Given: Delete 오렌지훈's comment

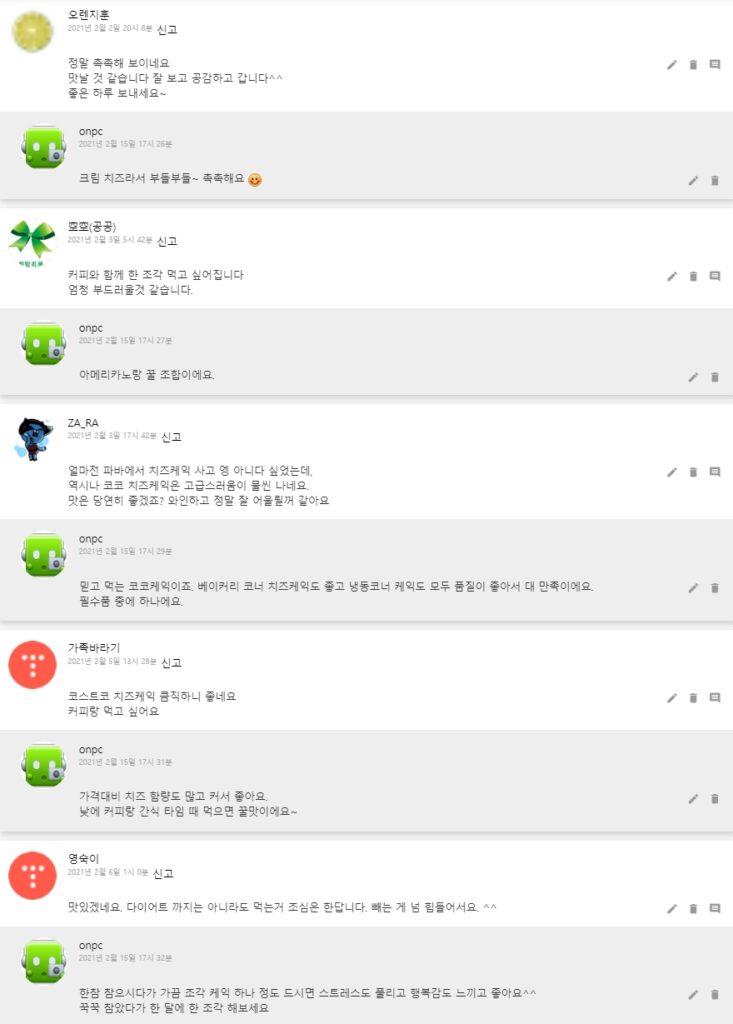Looking at the screenshot, I should click(x=693, y=65).
